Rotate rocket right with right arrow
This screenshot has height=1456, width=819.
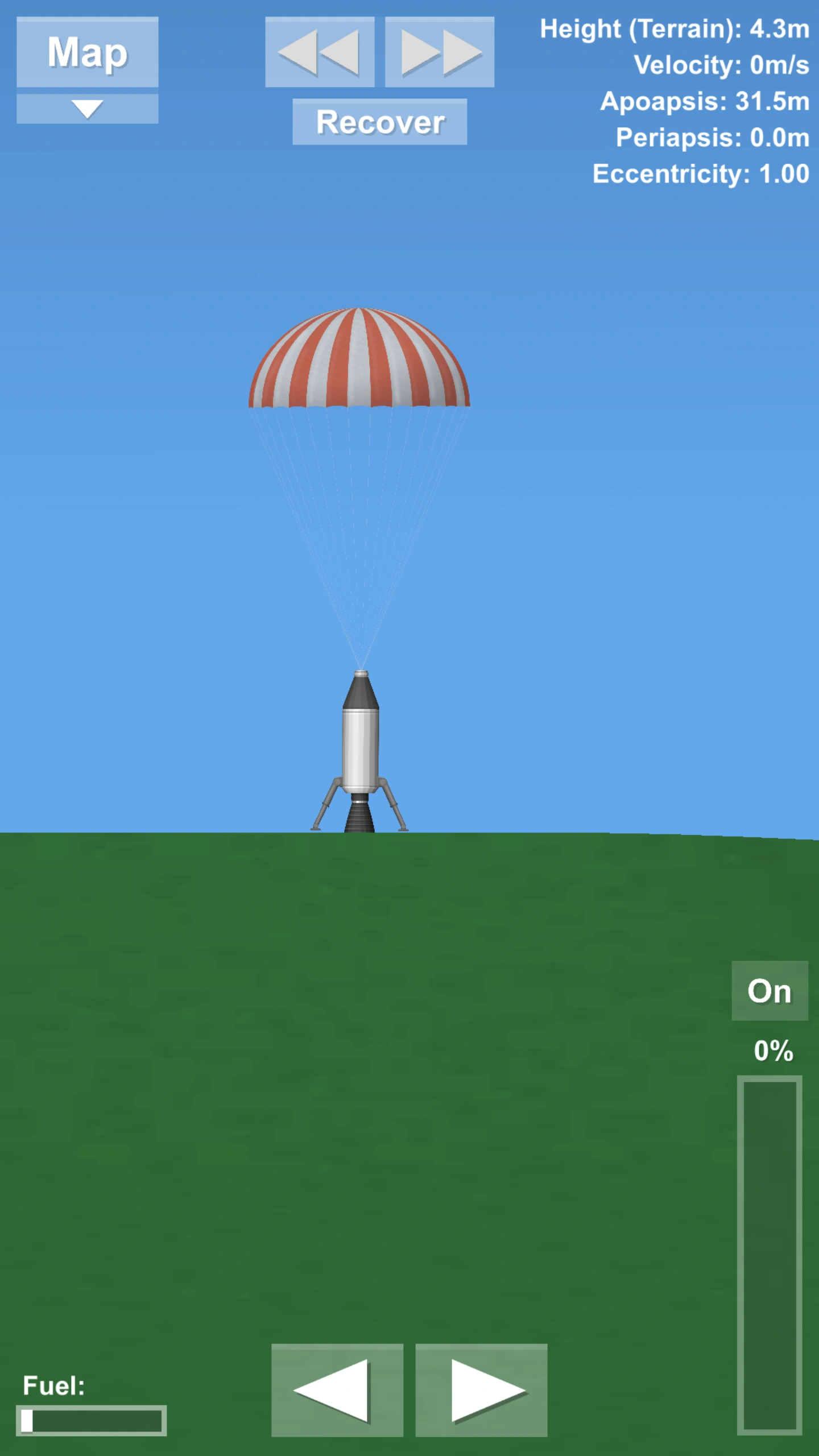coord(481,1390)
